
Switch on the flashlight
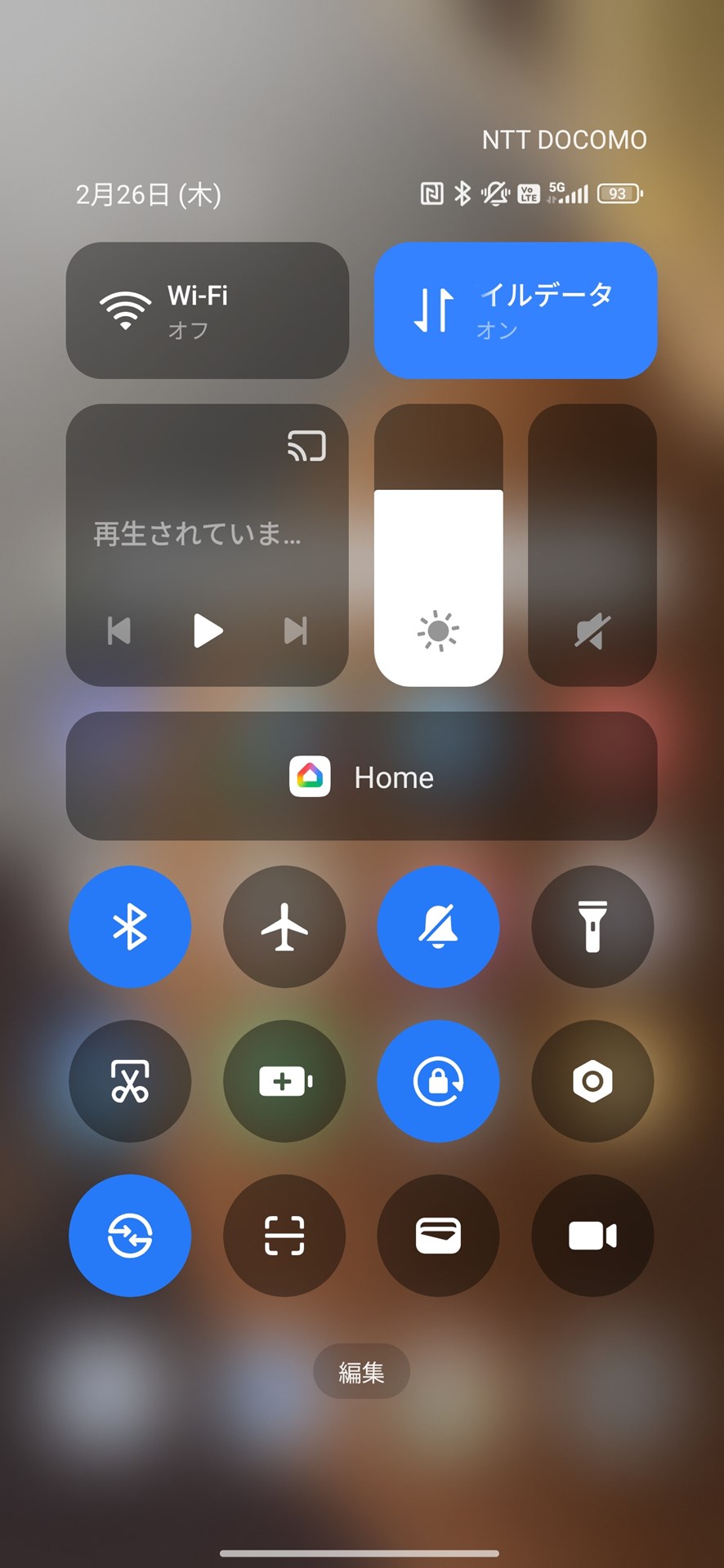pyautogui.click(x=592, y=927)
